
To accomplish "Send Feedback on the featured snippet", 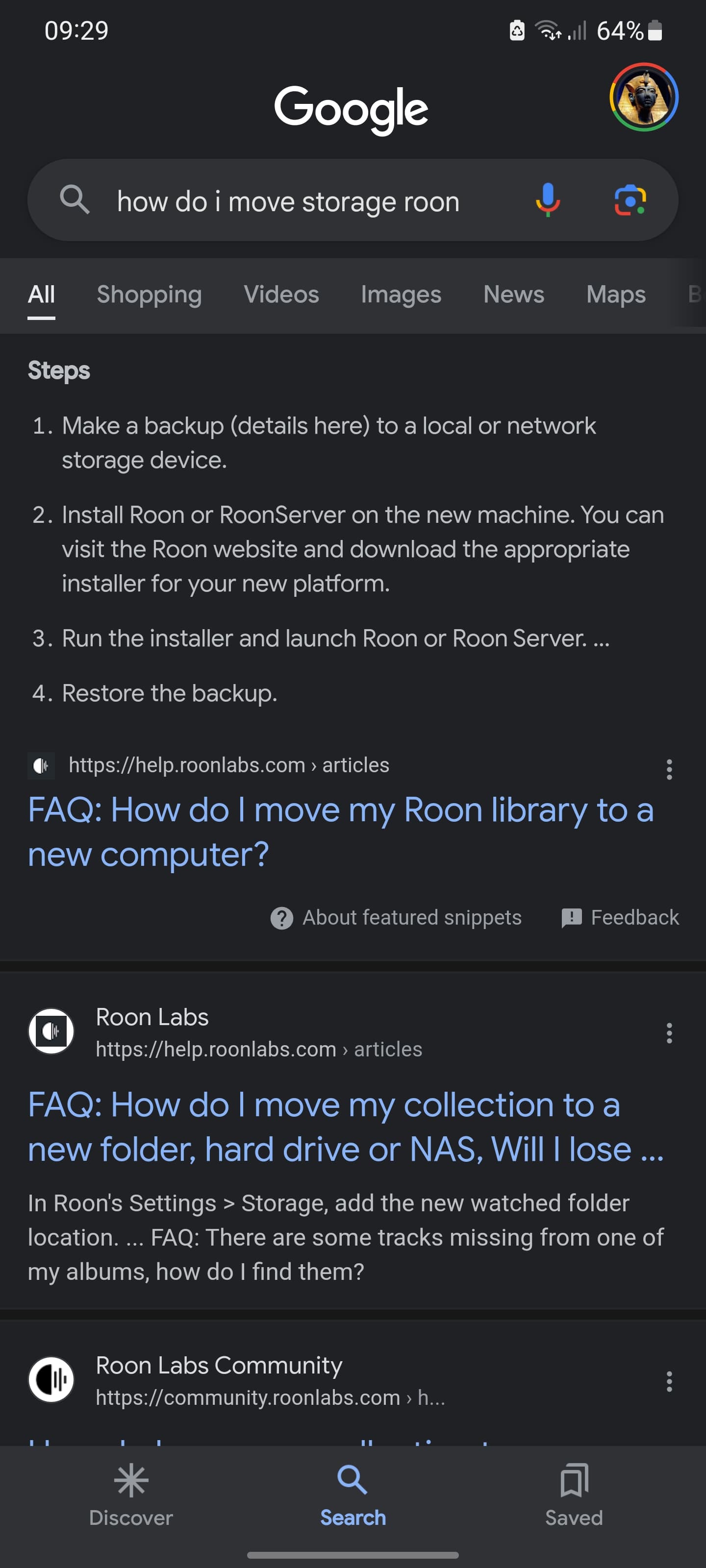I will (620, 917).
